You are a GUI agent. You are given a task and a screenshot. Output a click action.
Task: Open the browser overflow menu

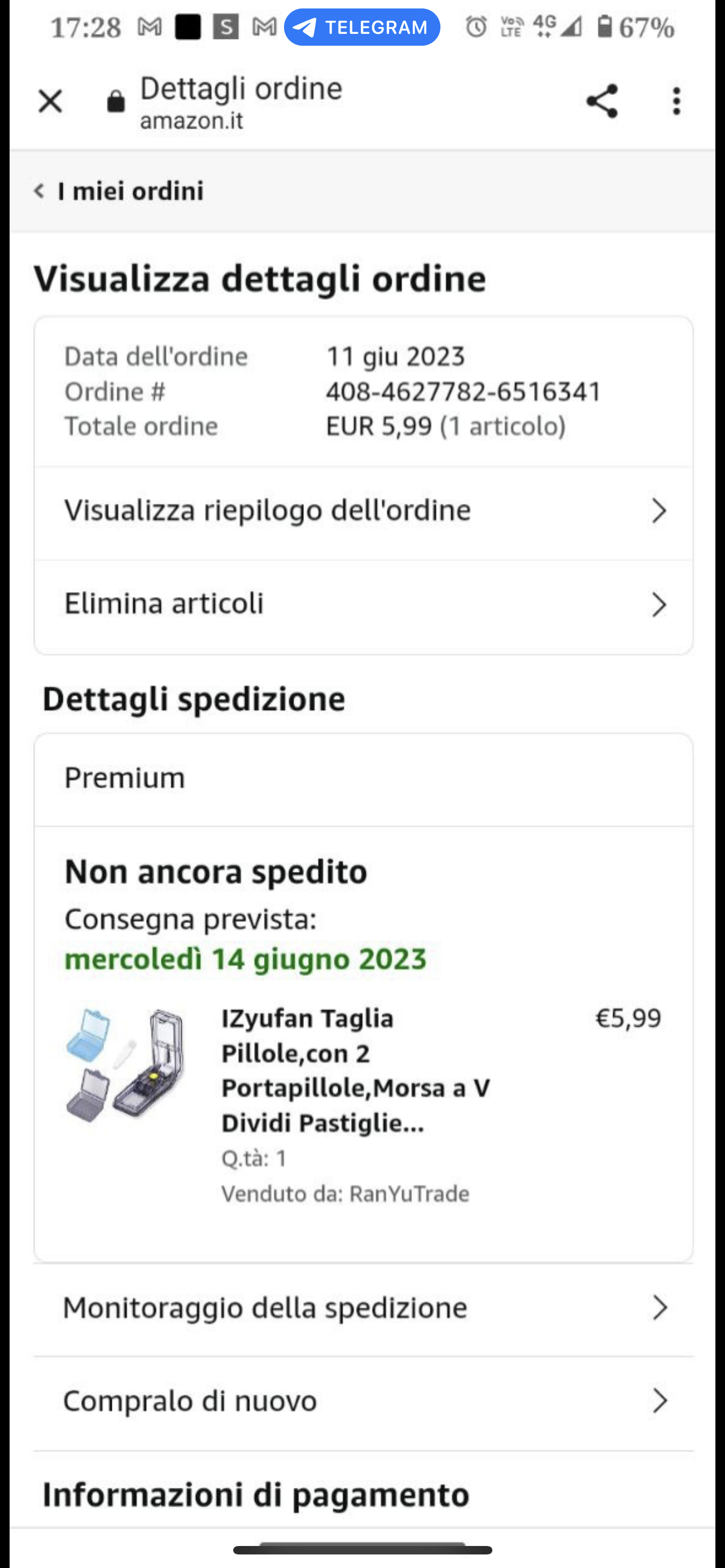[676, 101]
